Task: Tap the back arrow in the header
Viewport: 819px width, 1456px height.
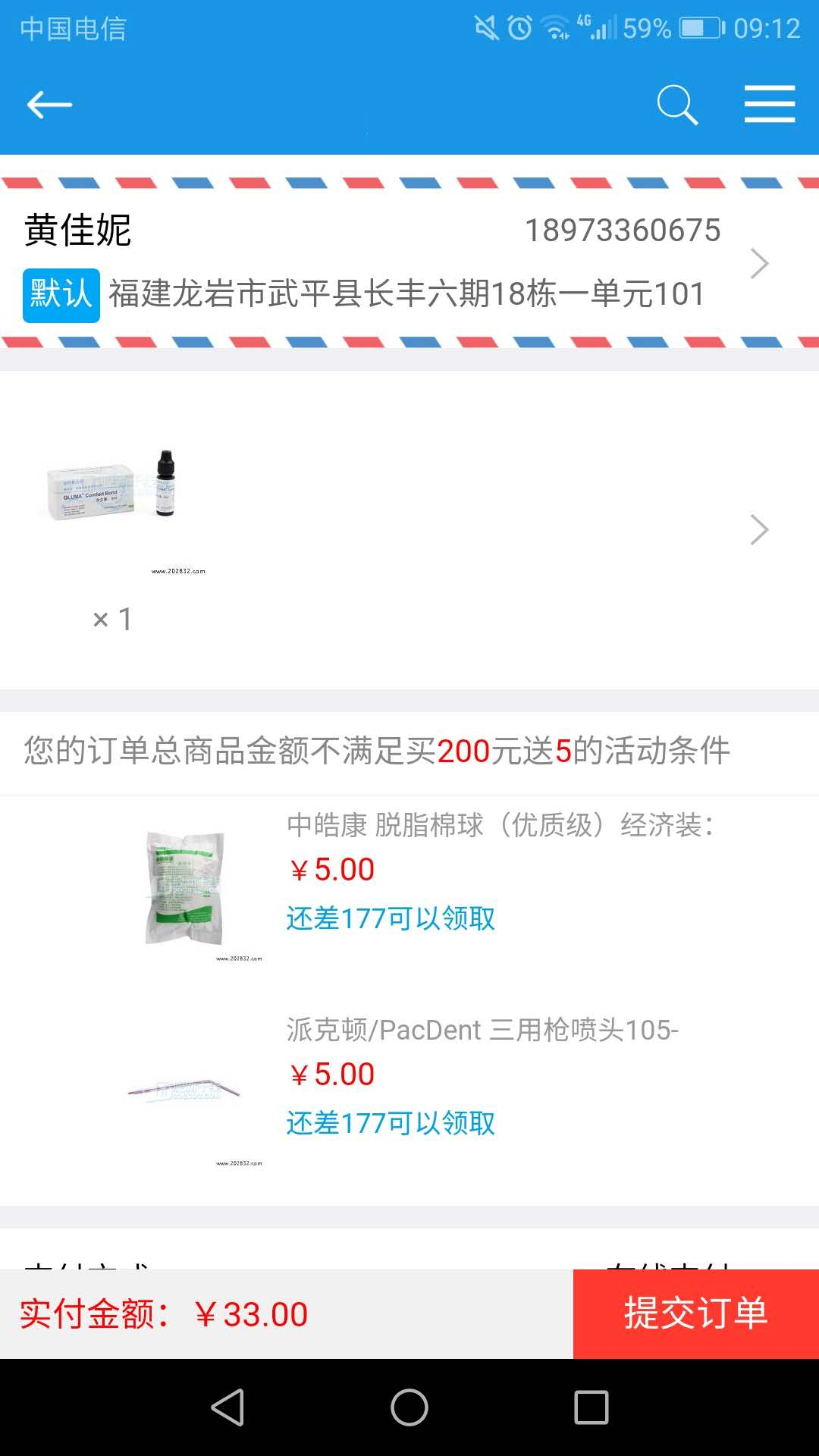Action: coord(48,104)
